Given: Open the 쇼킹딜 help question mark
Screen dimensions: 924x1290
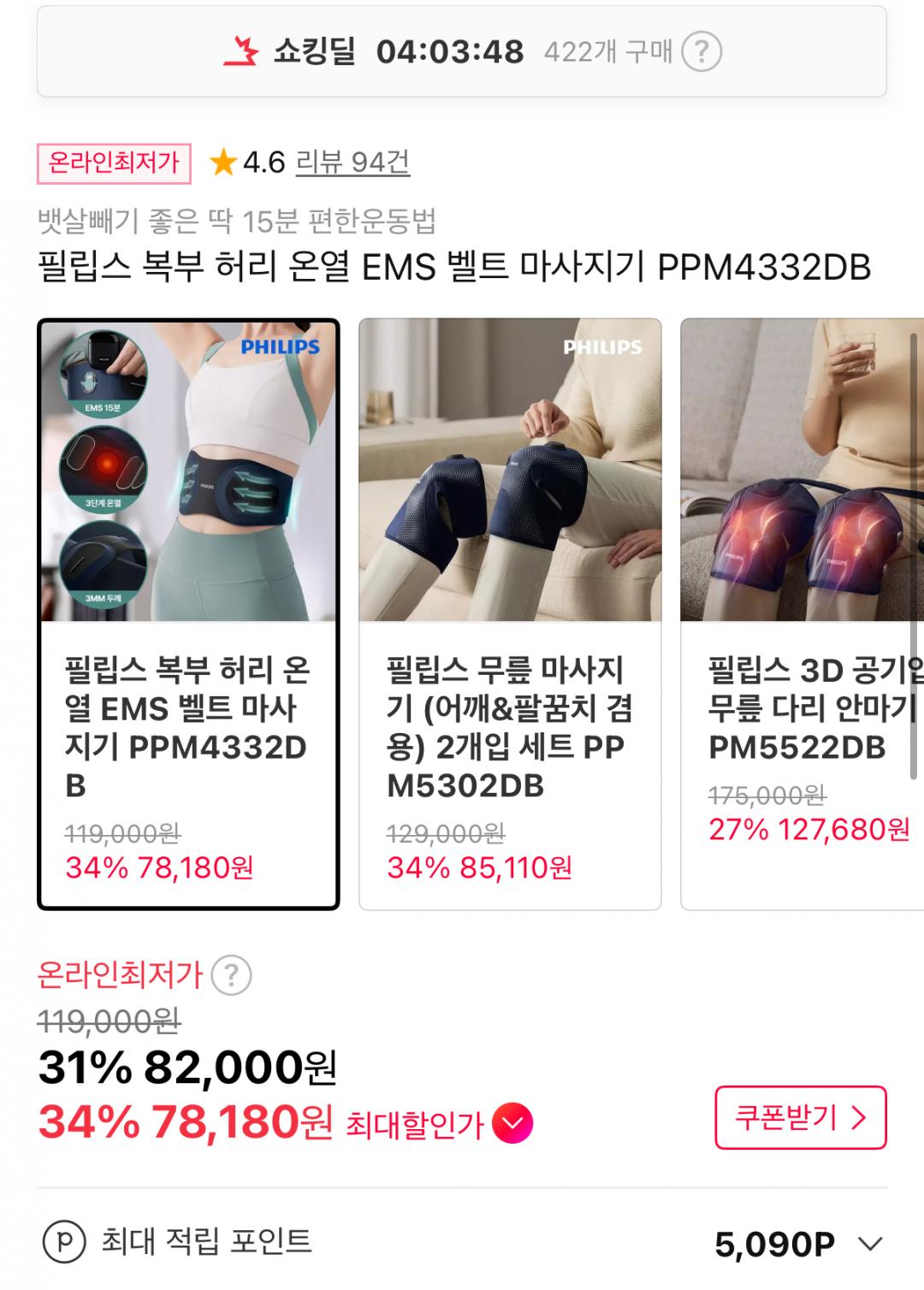Looking at the screenshot, I should (x=701, y=51).
